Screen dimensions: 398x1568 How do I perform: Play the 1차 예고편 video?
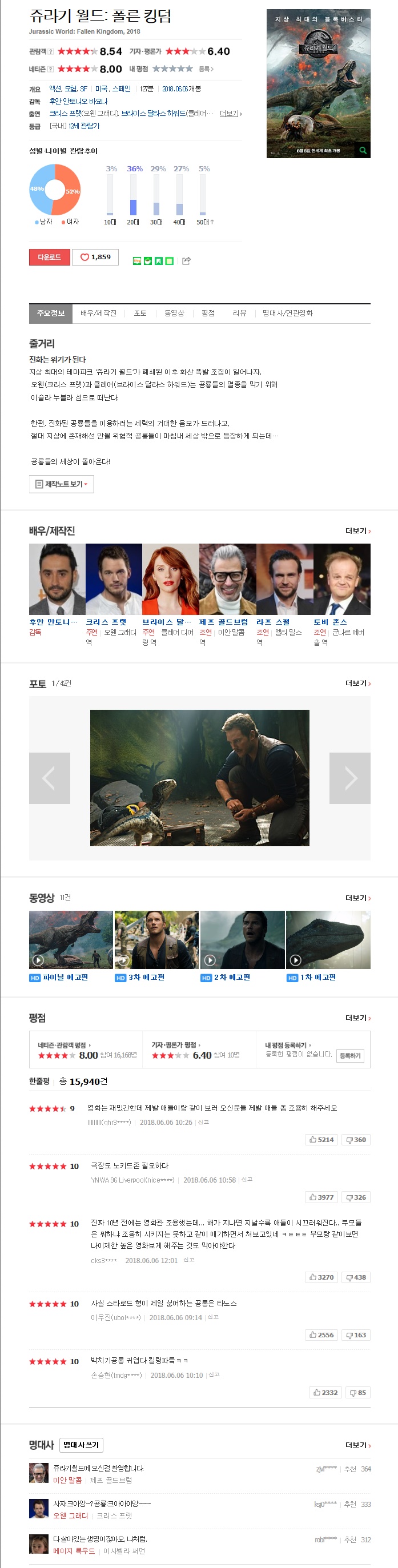coord(328,939)
